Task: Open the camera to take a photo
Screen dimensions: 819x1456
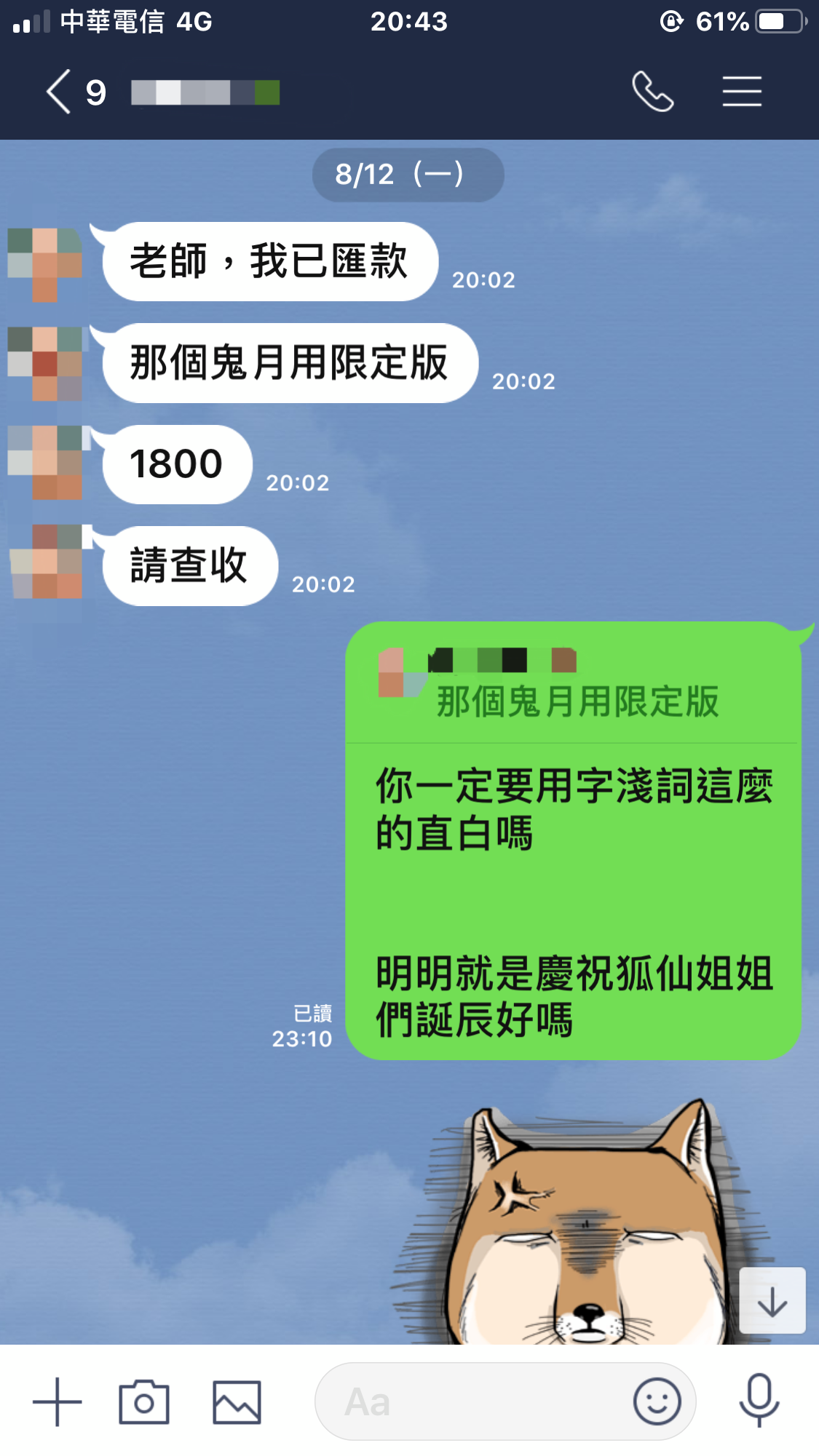Action: pos(143,1401)
